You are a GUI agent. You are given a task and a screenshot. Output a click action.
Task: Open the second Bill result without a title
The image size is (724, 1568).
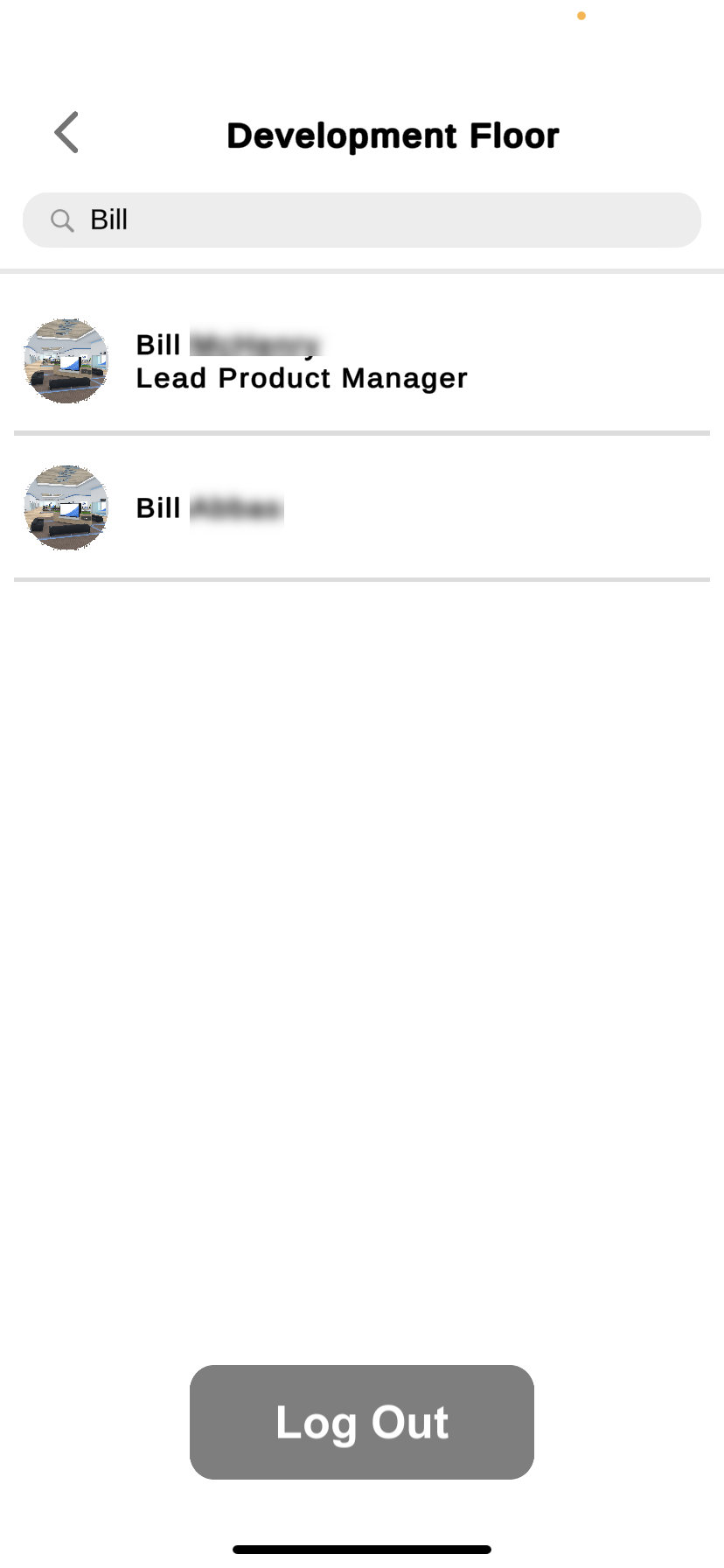click(x=362, y=507)
